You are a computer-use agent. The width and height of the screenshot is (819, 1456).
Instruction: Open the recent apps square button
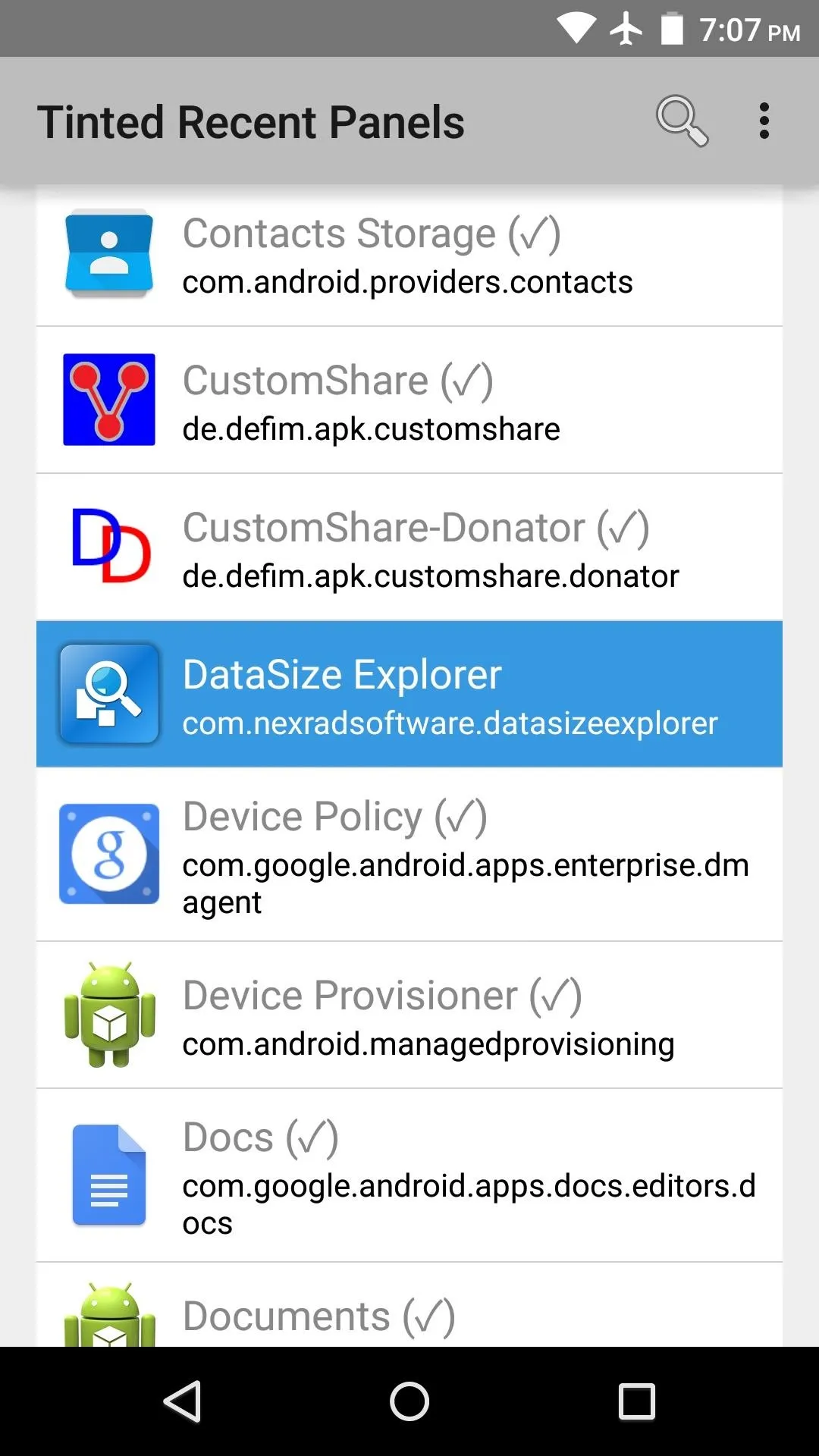point(636,1401)
